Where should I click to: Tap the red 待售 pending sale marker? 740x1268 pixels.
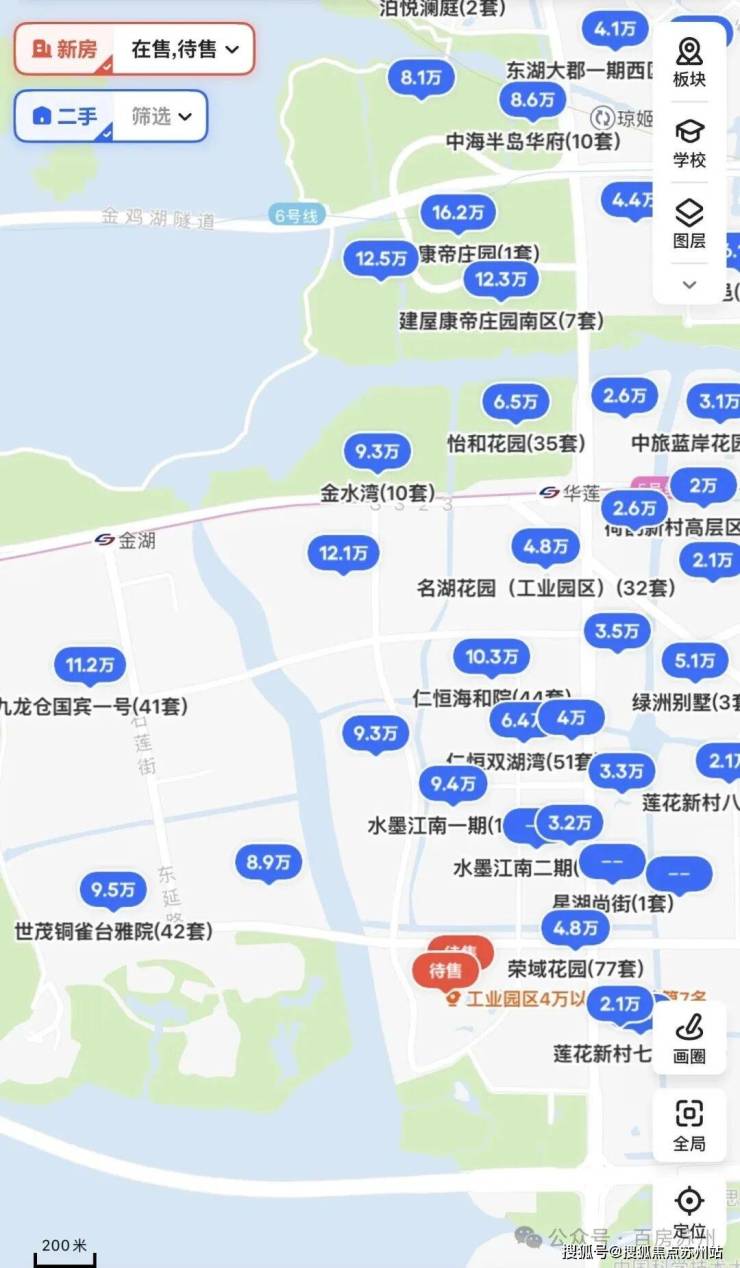(x=445, y=970)
